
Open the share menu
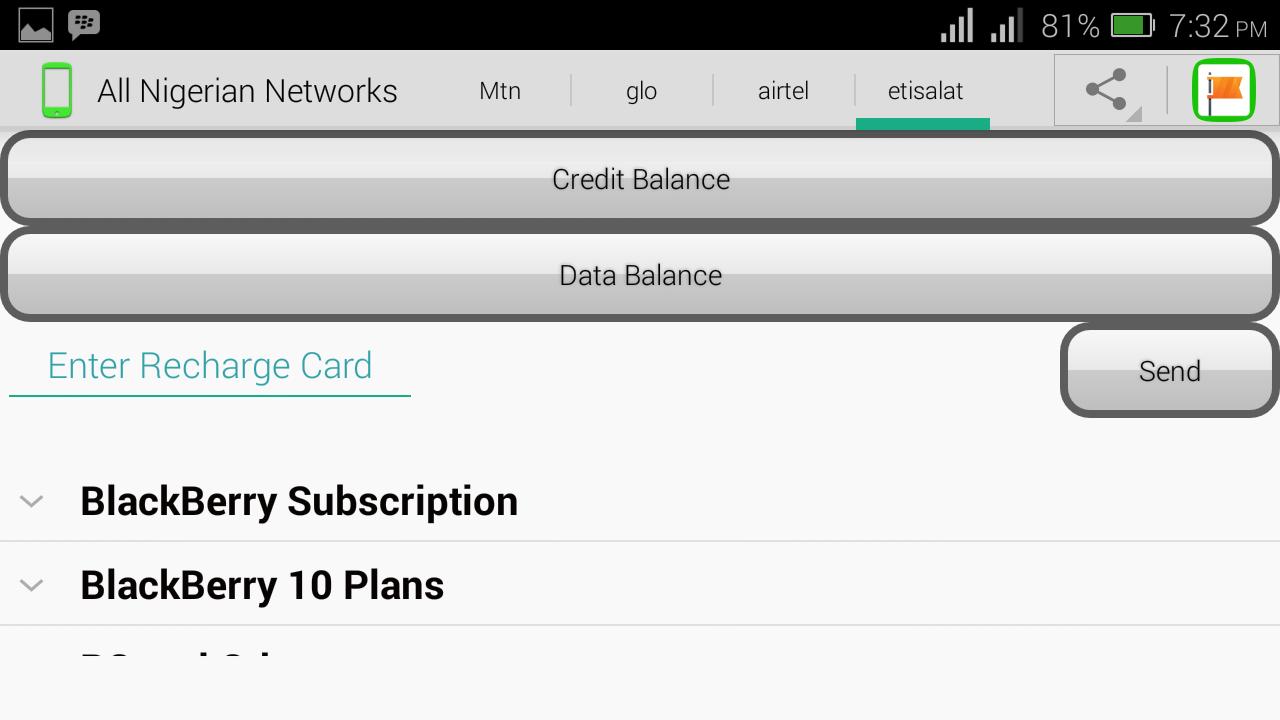pos(1107,91)
